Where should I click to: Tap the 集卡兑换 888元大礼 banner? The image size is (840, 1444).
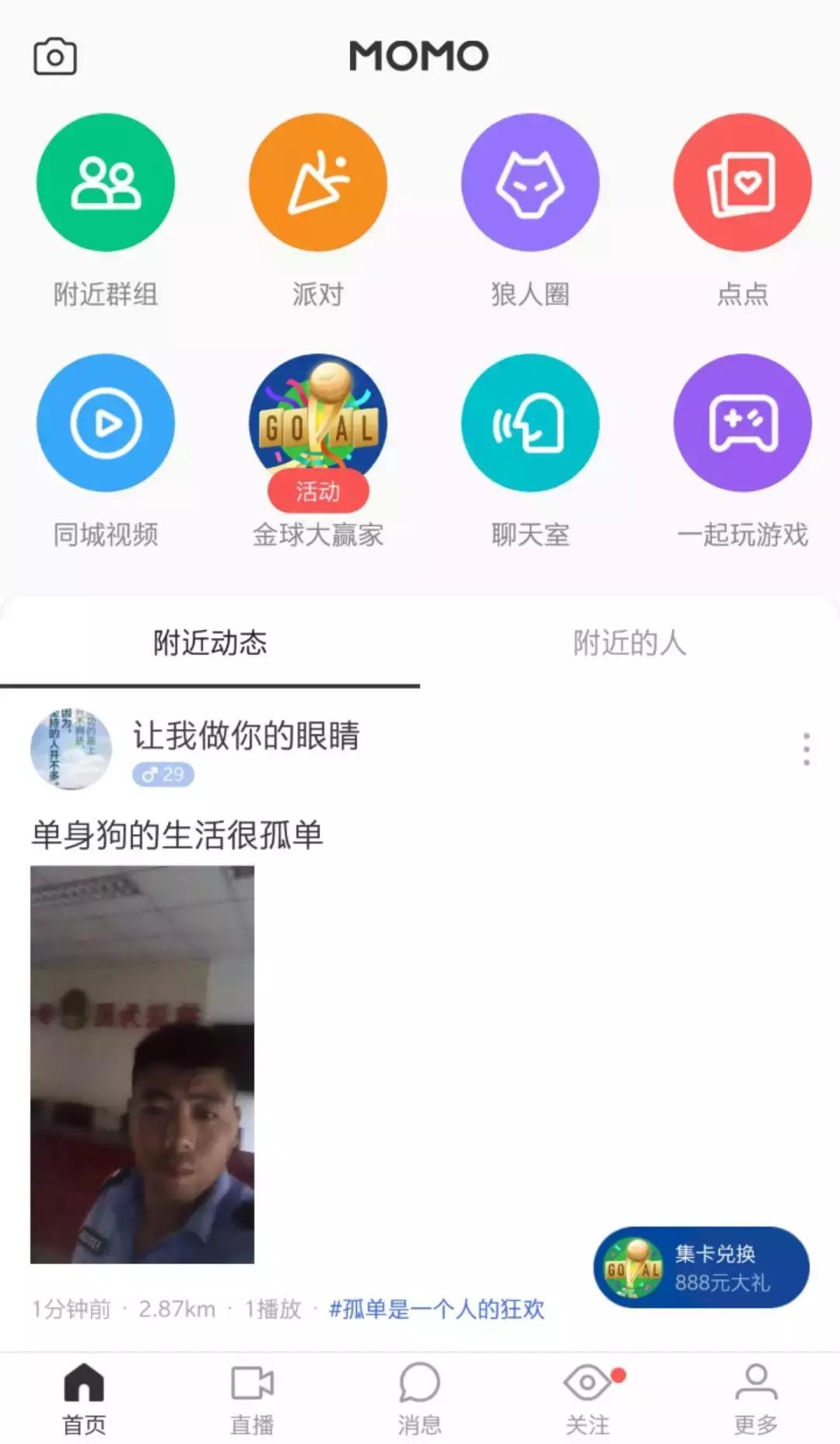698,1267
